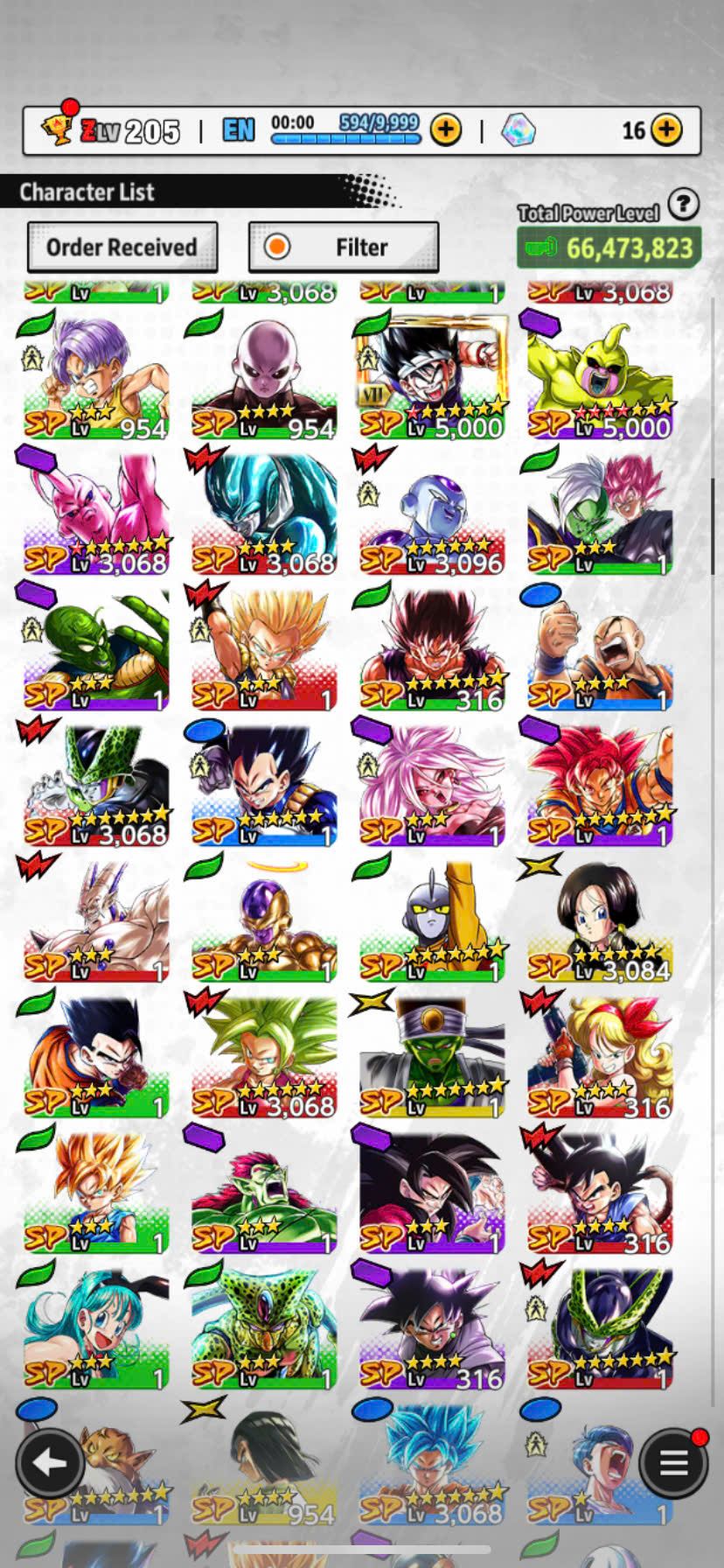Image resolution: width=724 pixels, height=1568 pixels.
Task: Open Krillin card level 1
Action: click(x=600, y=649)
